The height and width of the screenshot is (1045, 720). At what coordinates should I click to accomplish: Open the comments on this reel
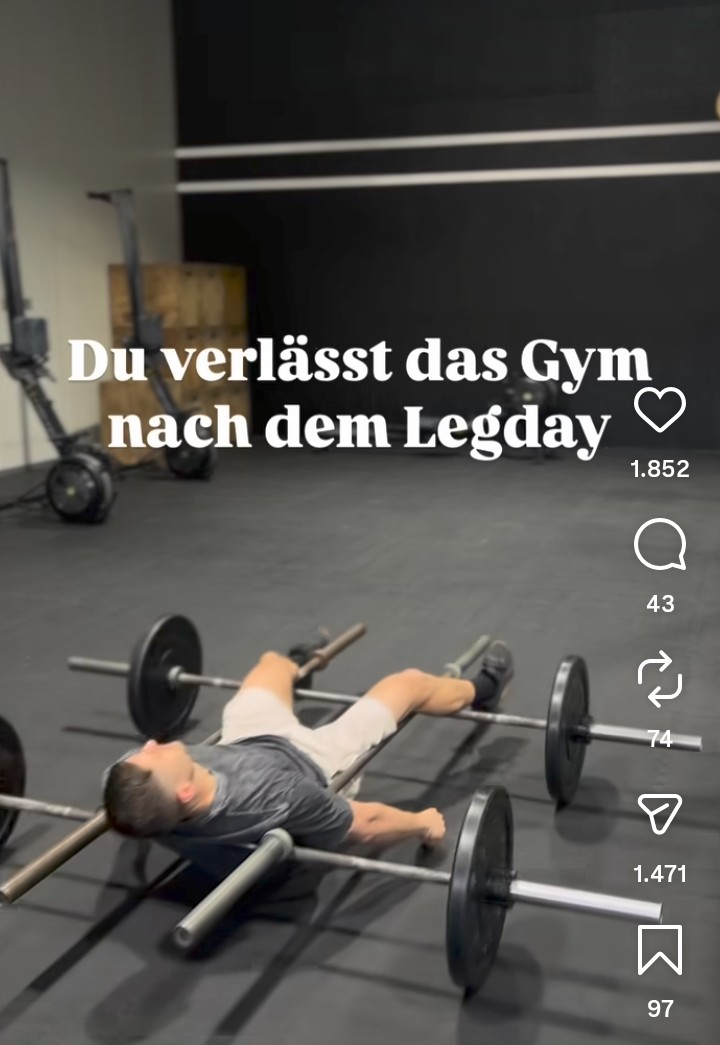coord(660,546)
